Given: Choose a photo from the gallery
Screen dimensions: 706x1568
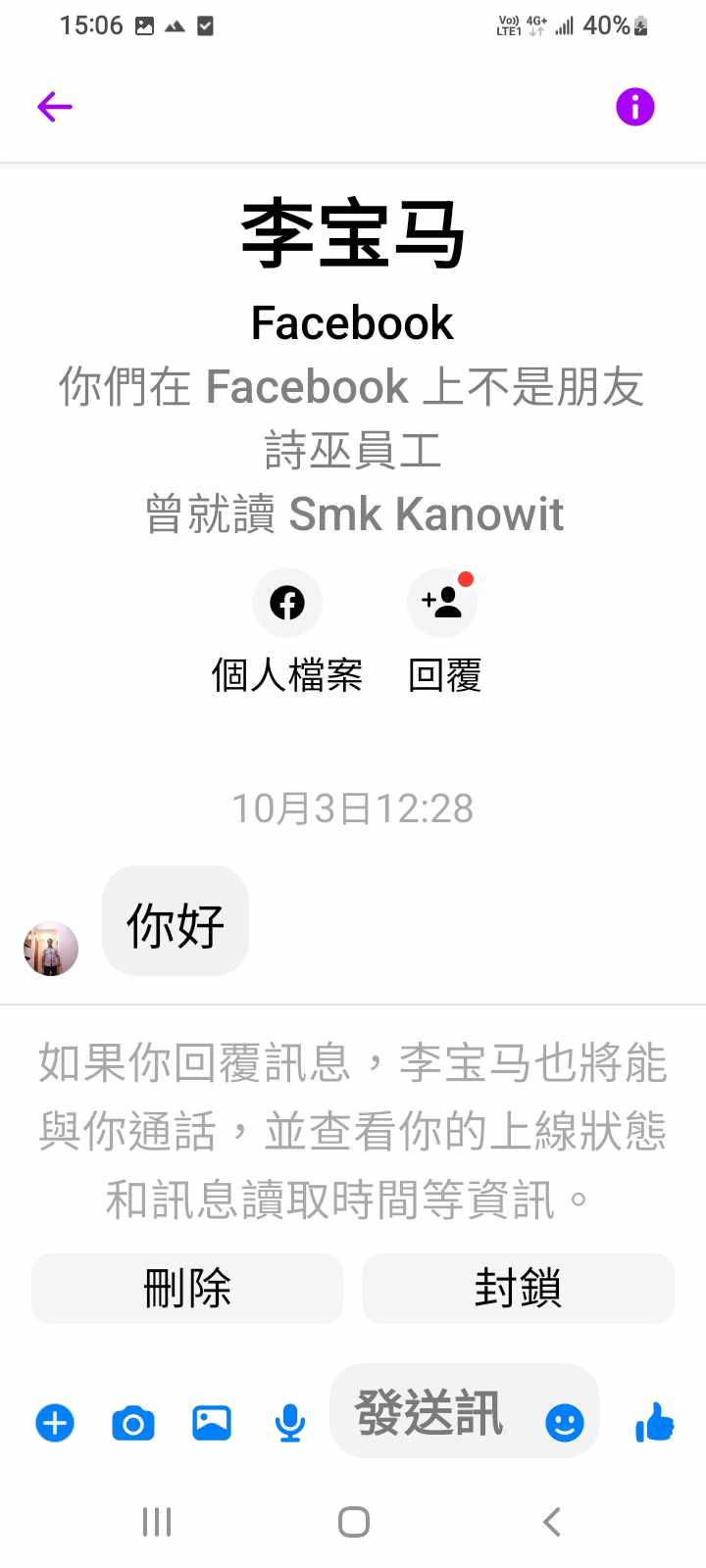Looking at the screenshot, I should (212, 1422).
